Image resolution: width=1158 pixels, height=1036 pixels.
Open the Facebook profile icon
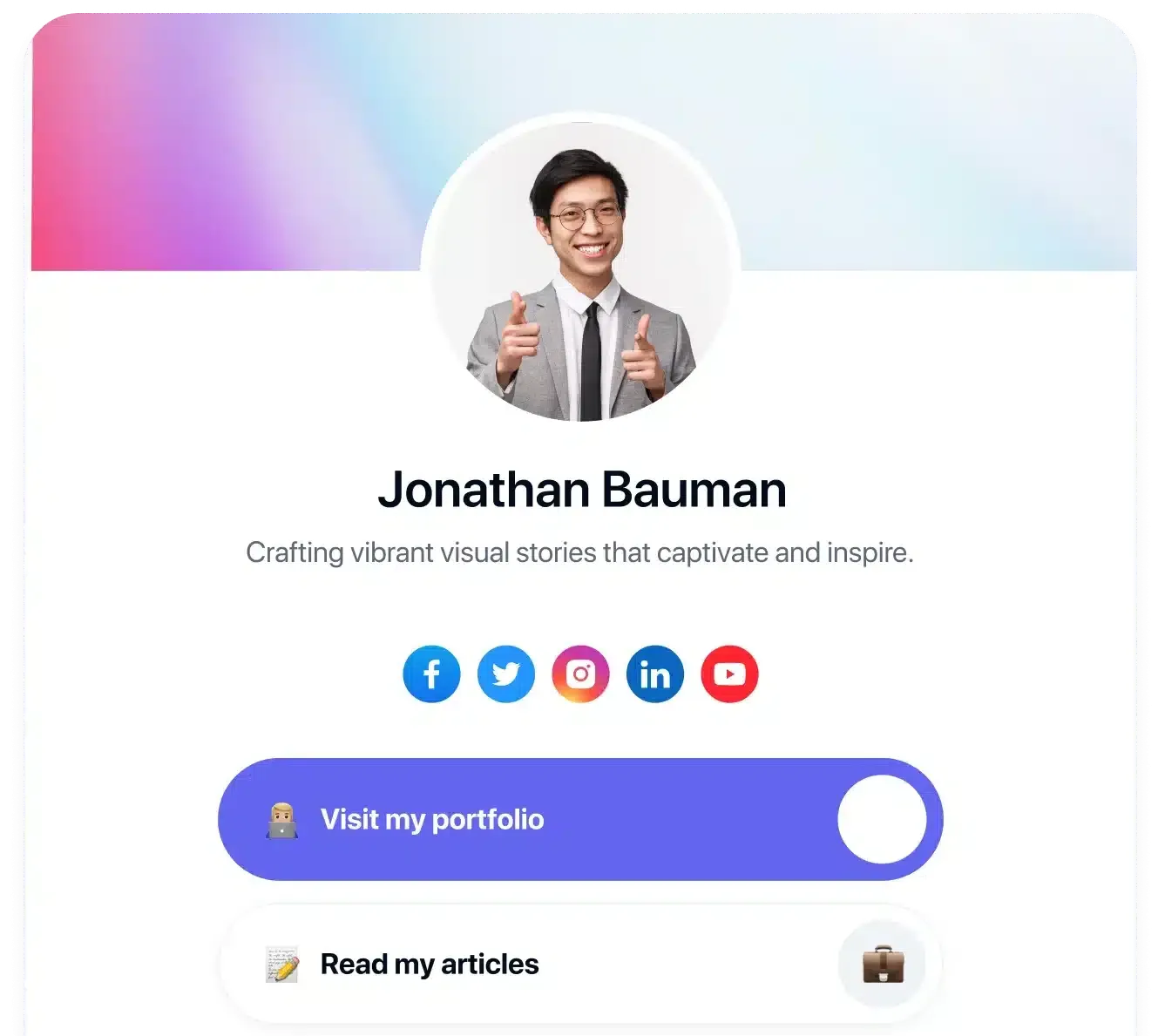click(x=431, y=674)
